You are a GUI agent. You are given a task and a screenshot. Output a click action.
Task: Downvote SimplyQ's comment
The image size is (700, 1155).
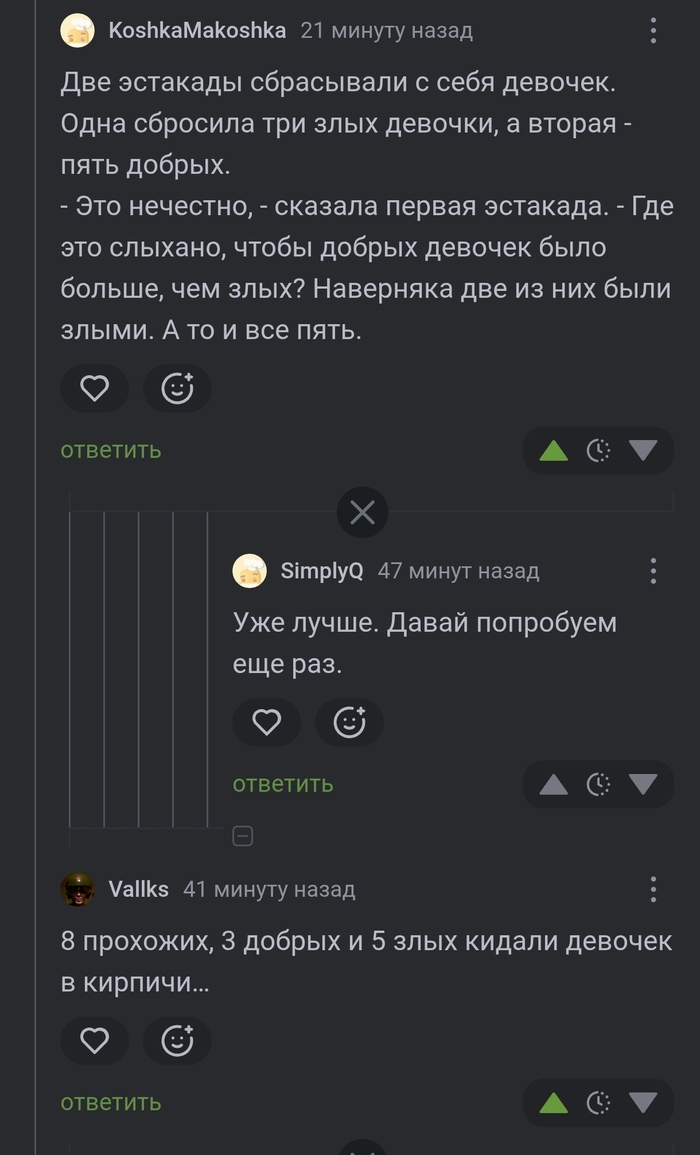(x=643, y=785)
